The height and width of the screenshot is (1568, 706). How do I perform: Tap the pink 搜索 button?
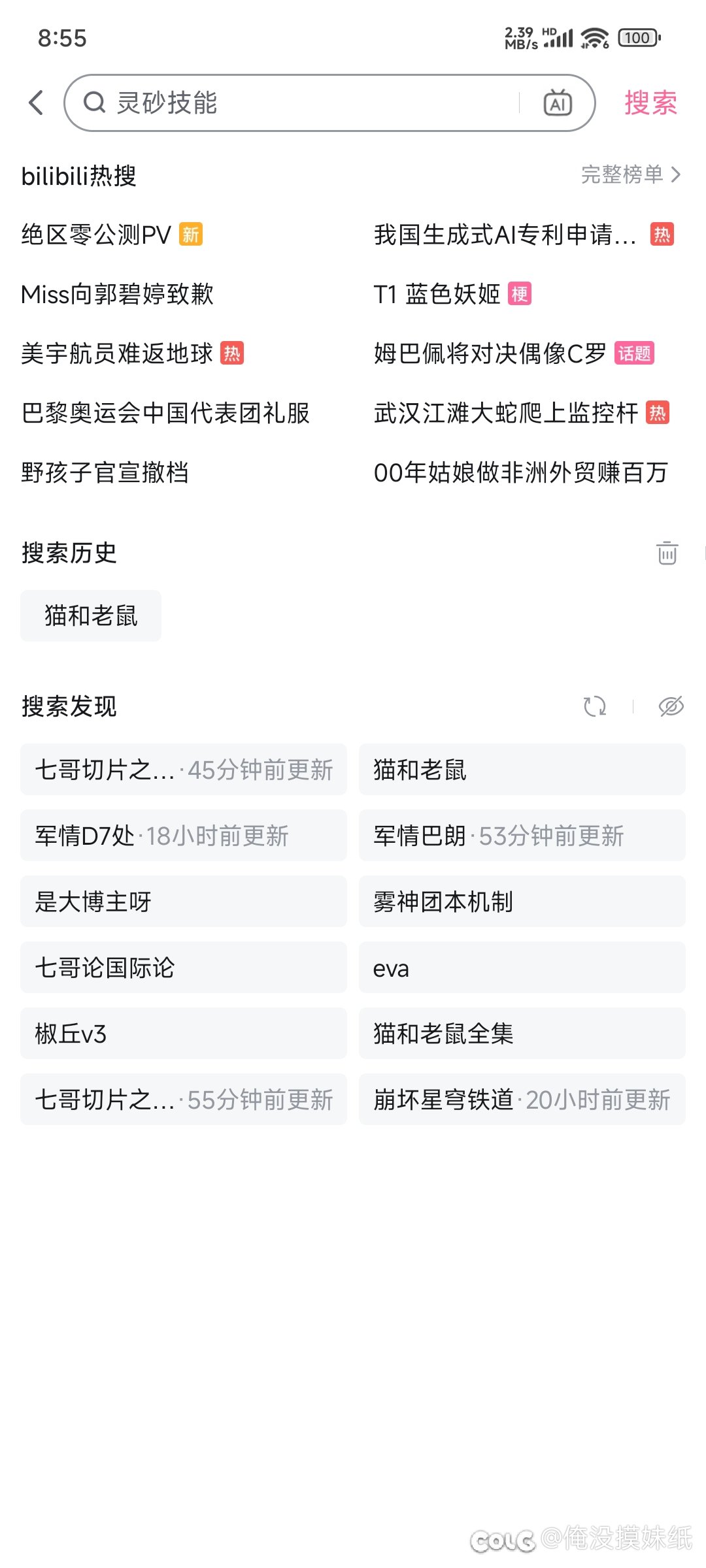[x=650, y=103]
